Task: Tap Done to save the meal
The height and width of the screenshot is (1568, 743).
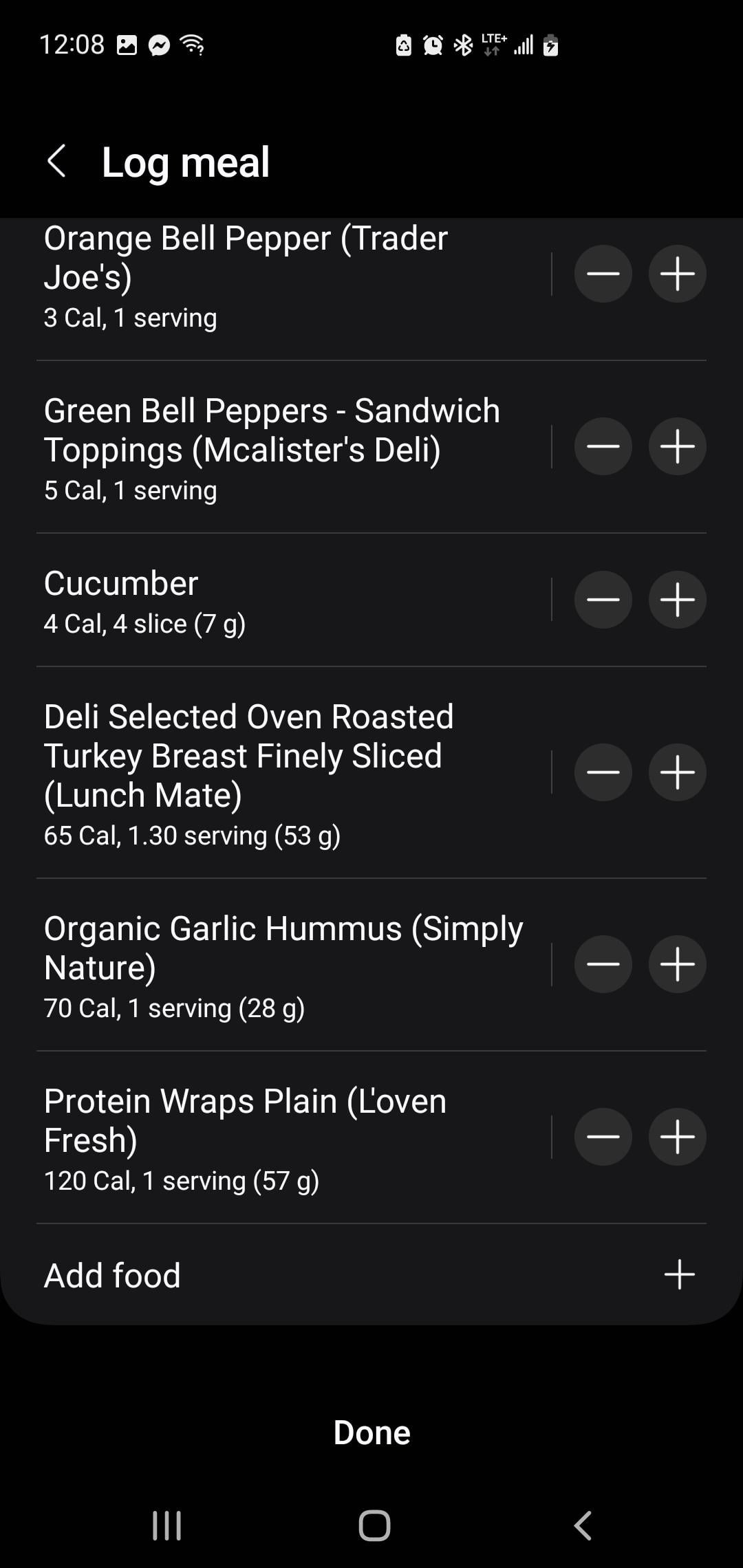Action: [371, 1433]
